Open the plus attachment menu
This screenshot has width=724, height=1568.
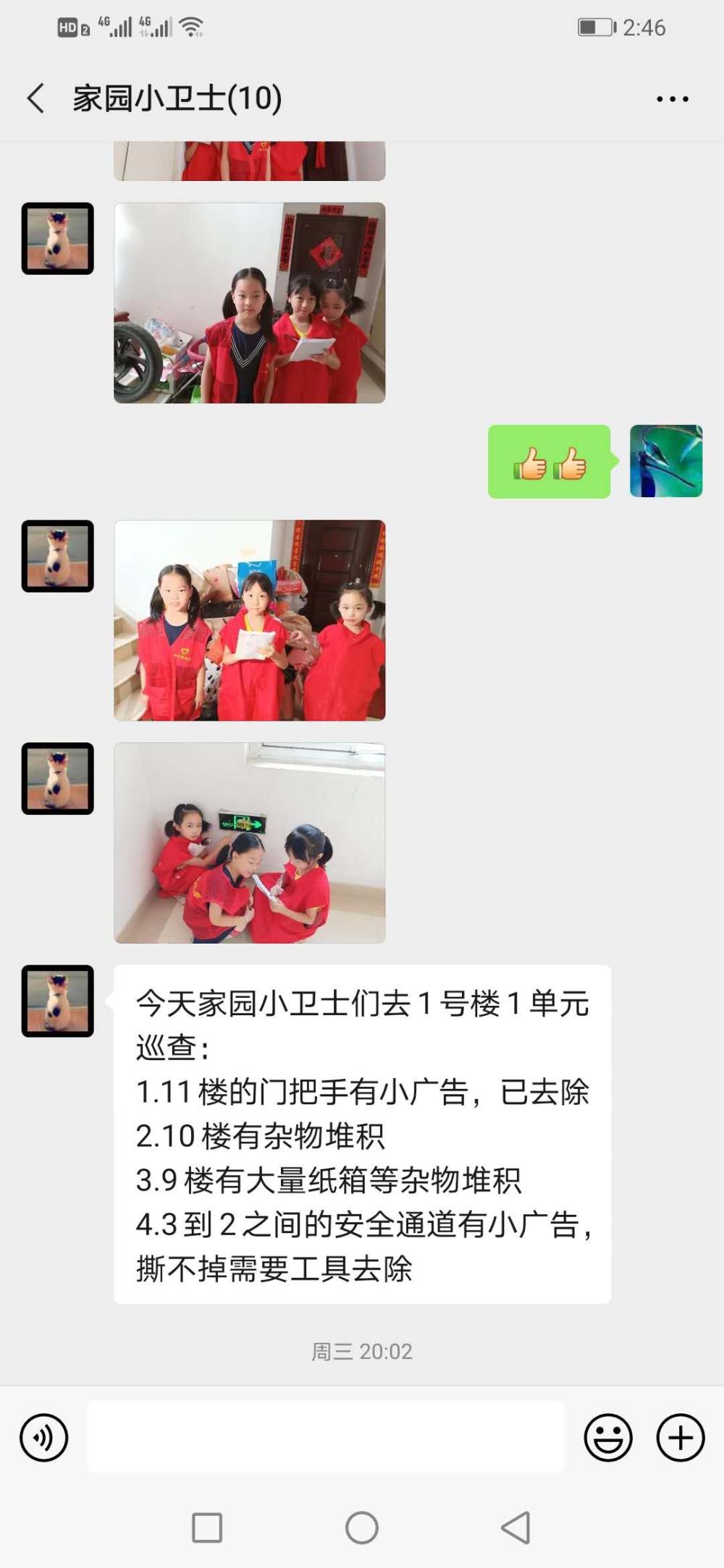tap(681, 1437)
